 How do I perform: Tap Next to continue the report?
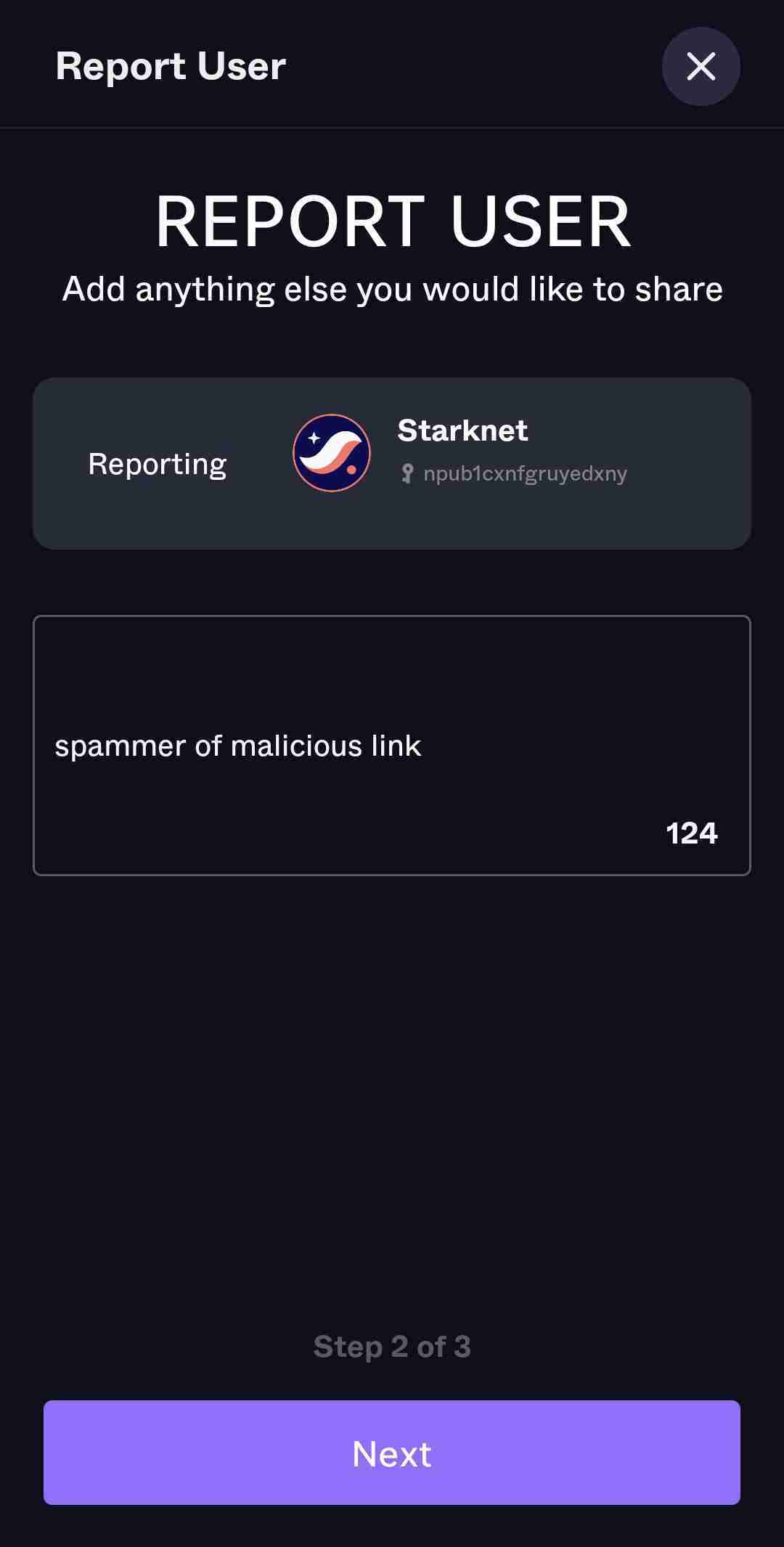tap(392, 1453)
